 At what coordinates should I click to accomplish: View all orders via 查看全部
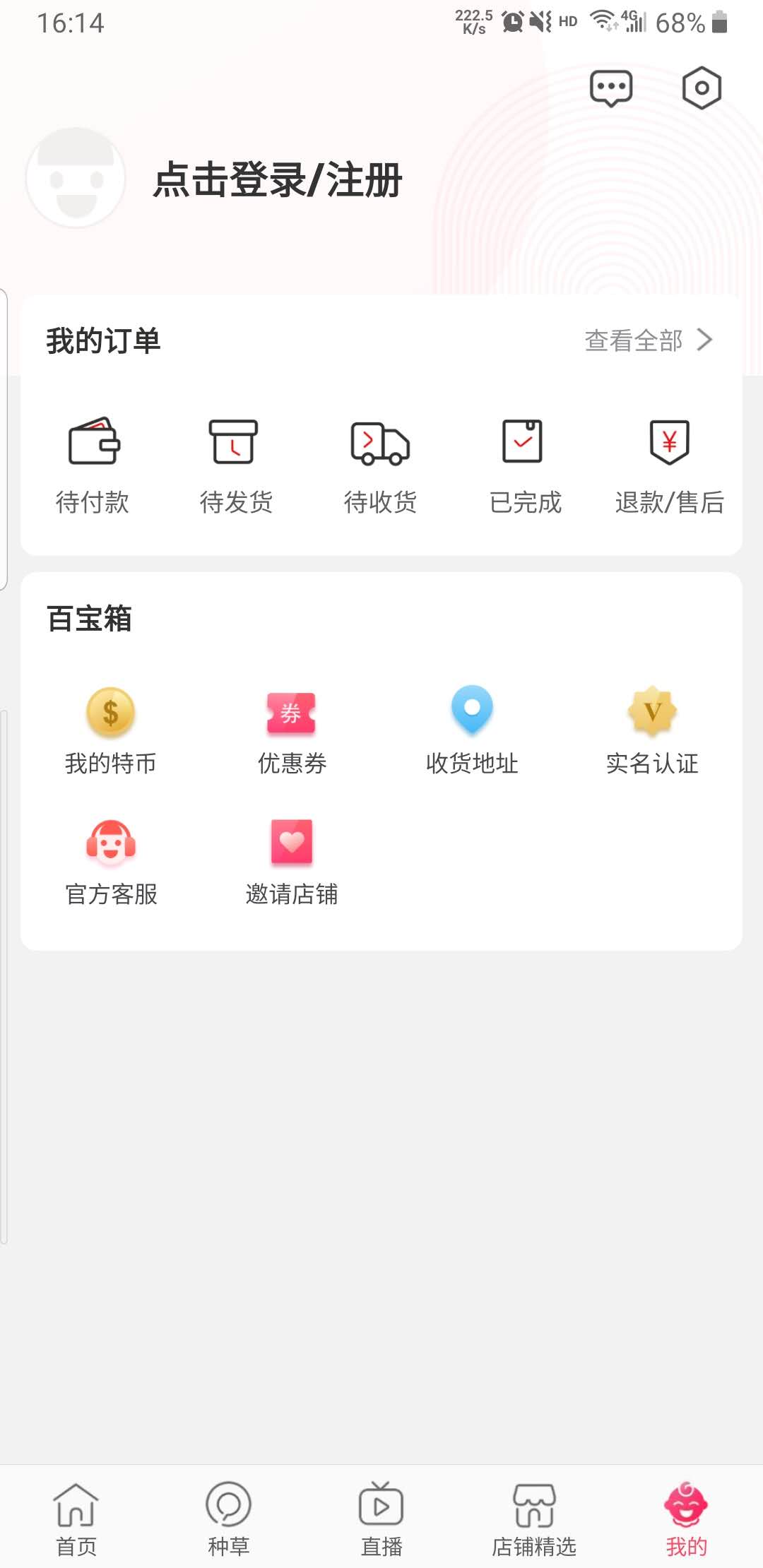(x=649, y=340)
